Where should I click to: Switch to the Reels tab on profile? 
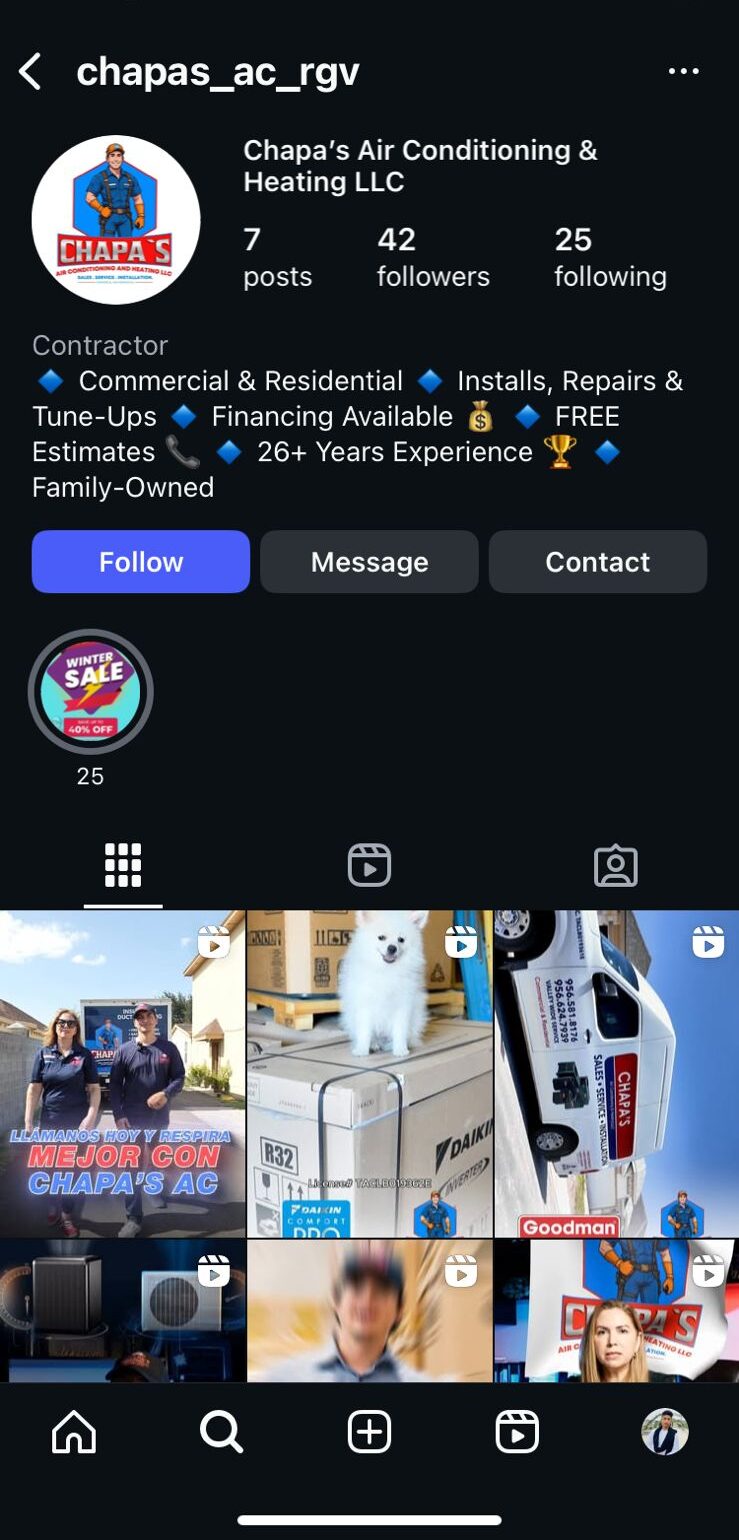tap(369, 865)
